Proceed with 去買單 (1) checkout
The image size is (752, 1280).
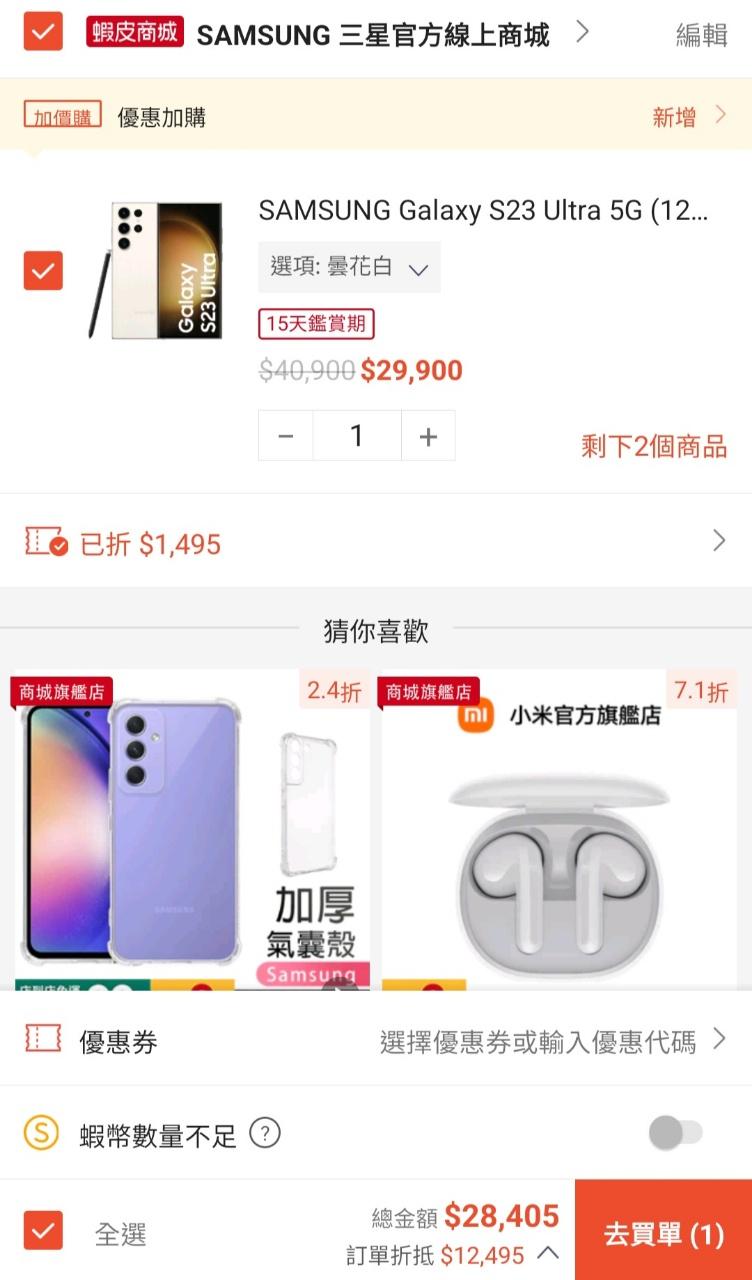coord(663,1233)
